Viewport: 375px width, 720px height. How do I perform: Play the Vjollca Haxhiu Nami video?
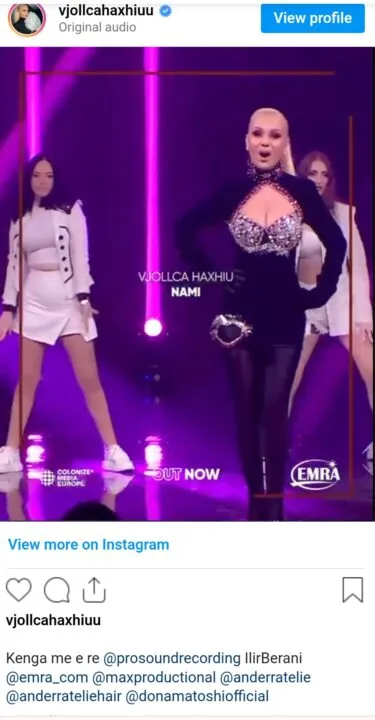(187, 284)
